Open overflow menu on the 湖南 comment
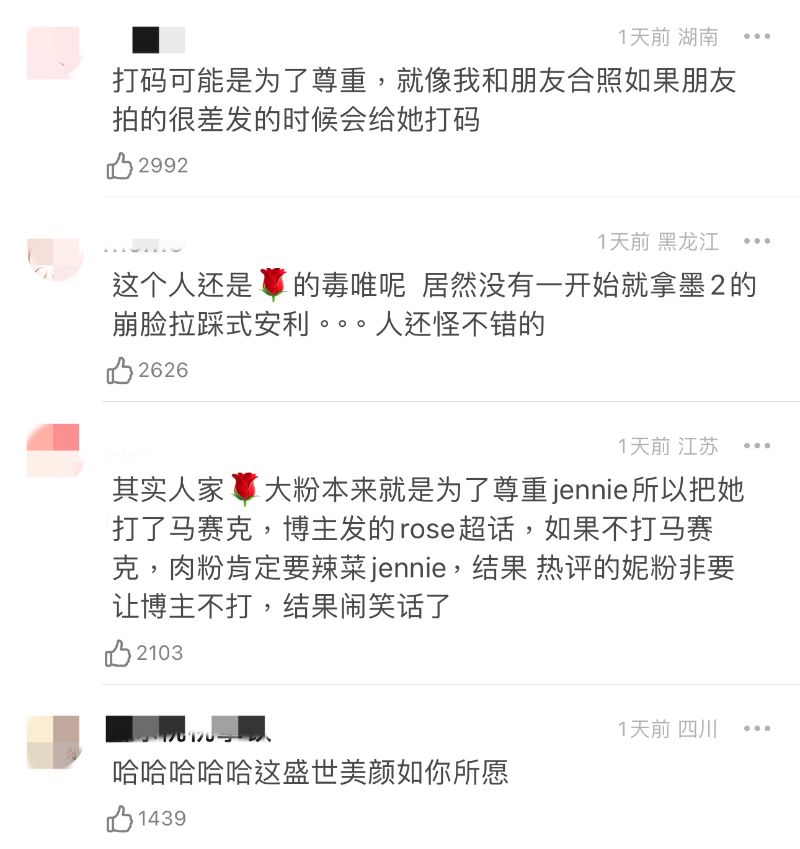The image size is (800, 849). click(x=757, y=38)
